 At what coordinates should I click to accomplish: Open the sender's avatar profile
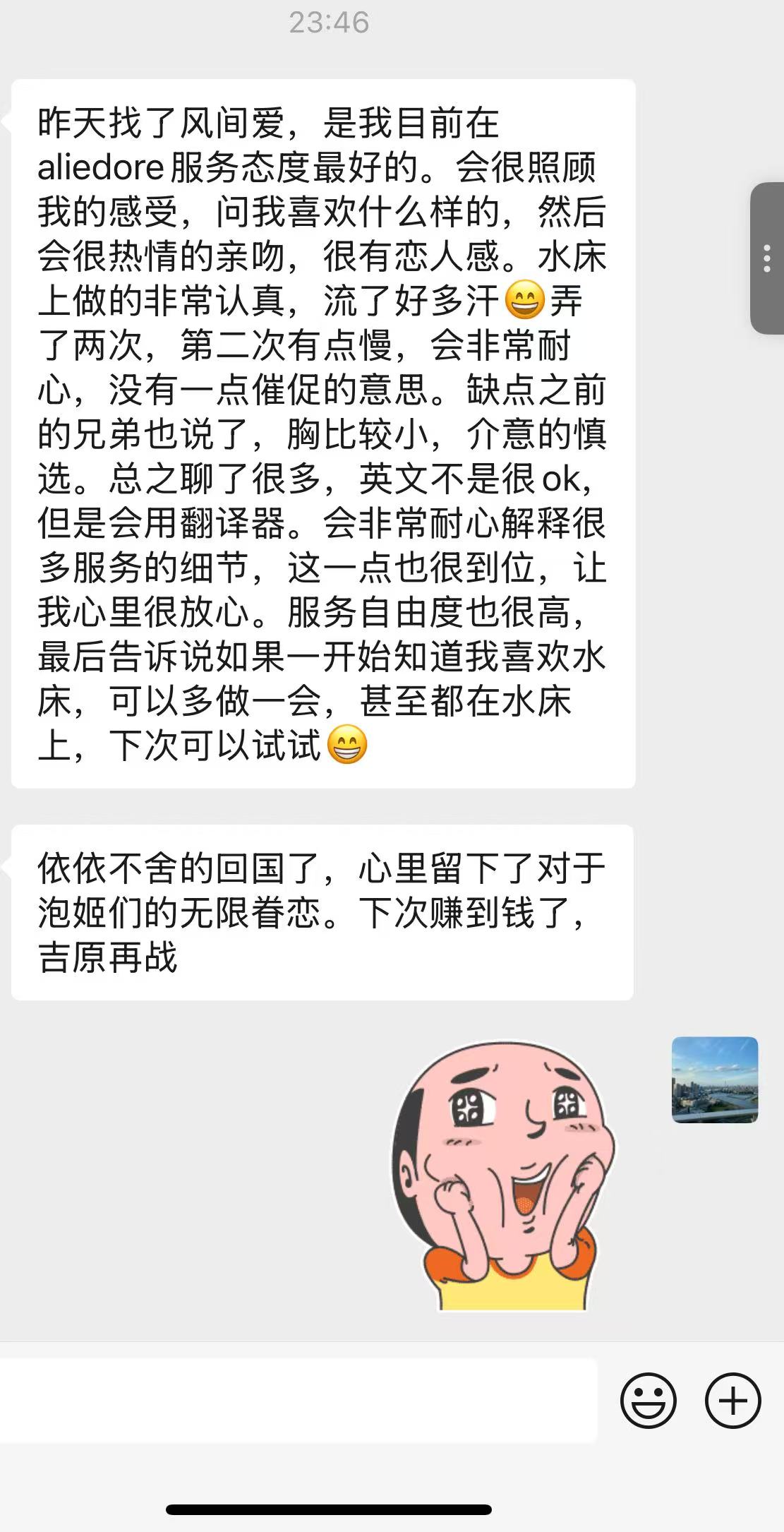[714, 1079]
